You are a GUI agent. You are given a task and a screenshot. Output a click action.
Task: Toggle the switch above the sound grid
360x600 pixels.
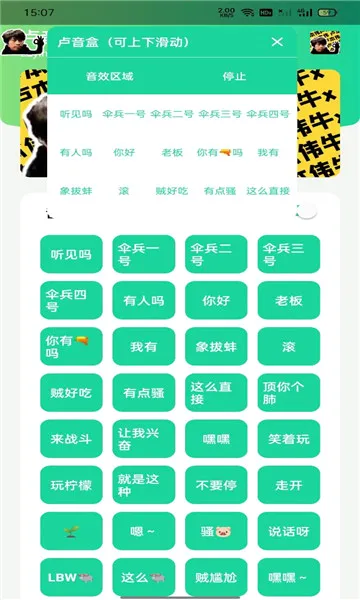click(307, 212)
